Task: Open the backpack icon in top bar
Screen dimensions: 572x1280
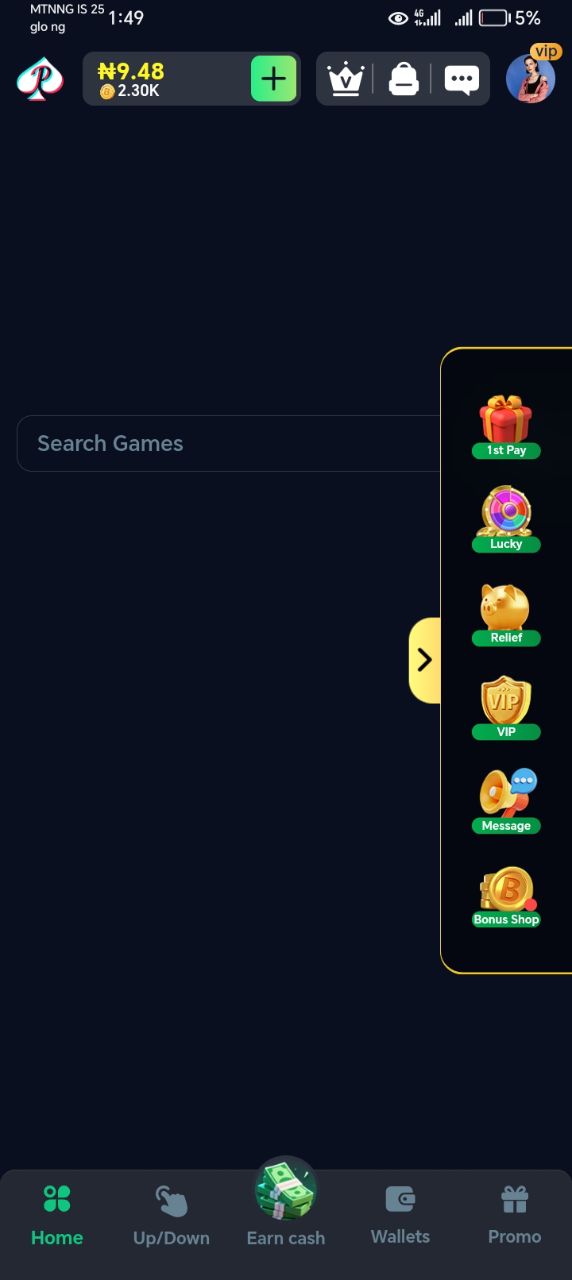Action: 403,79
